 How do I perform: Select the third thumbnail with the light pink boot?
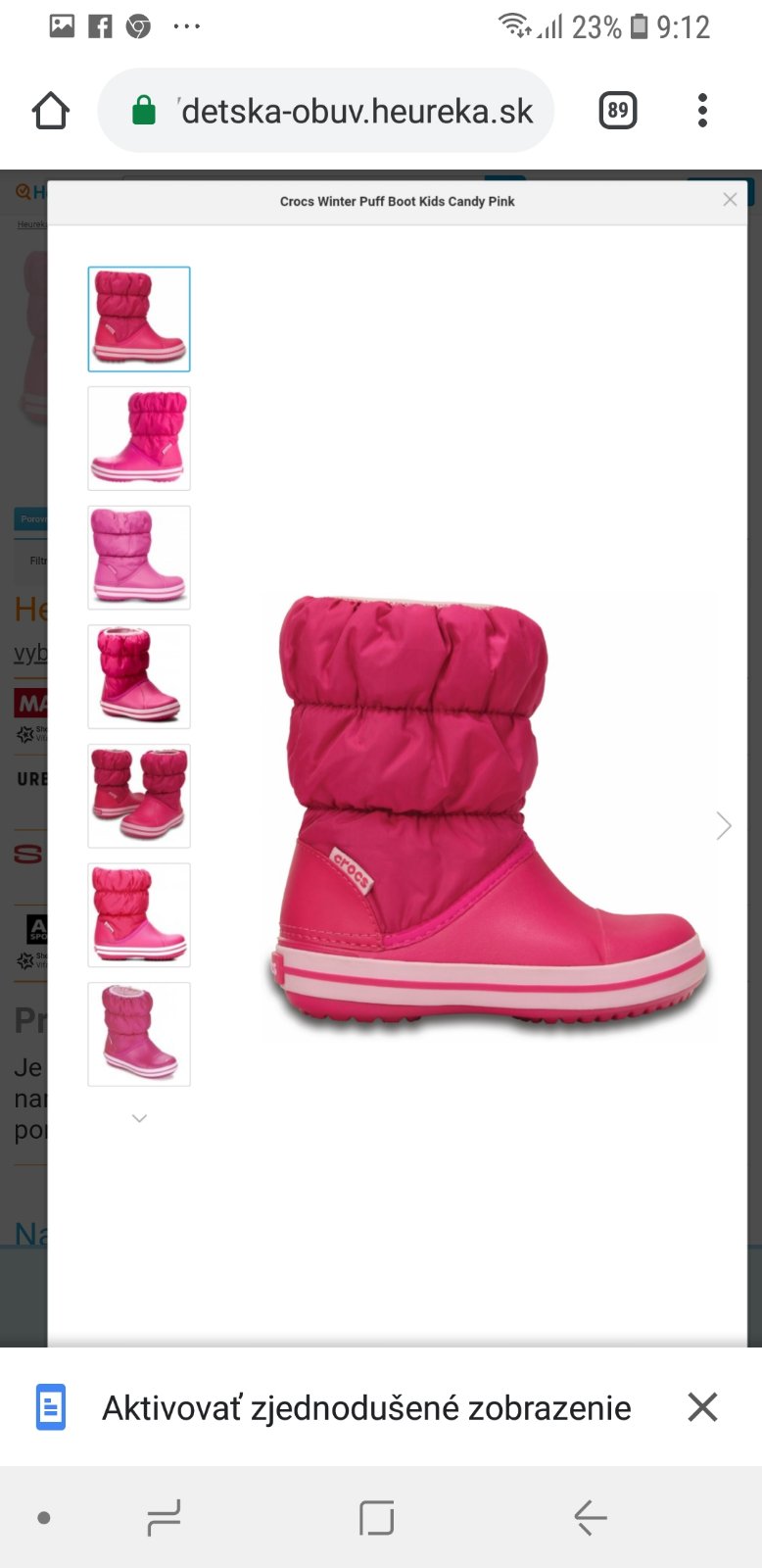[x=139, y=558]
